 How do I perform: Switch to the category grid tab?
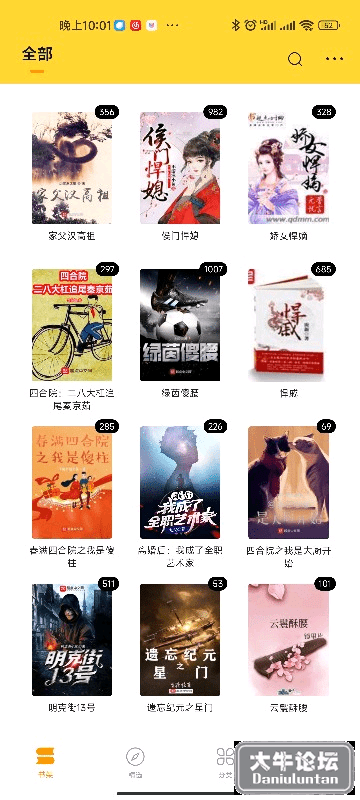(225, 762)
